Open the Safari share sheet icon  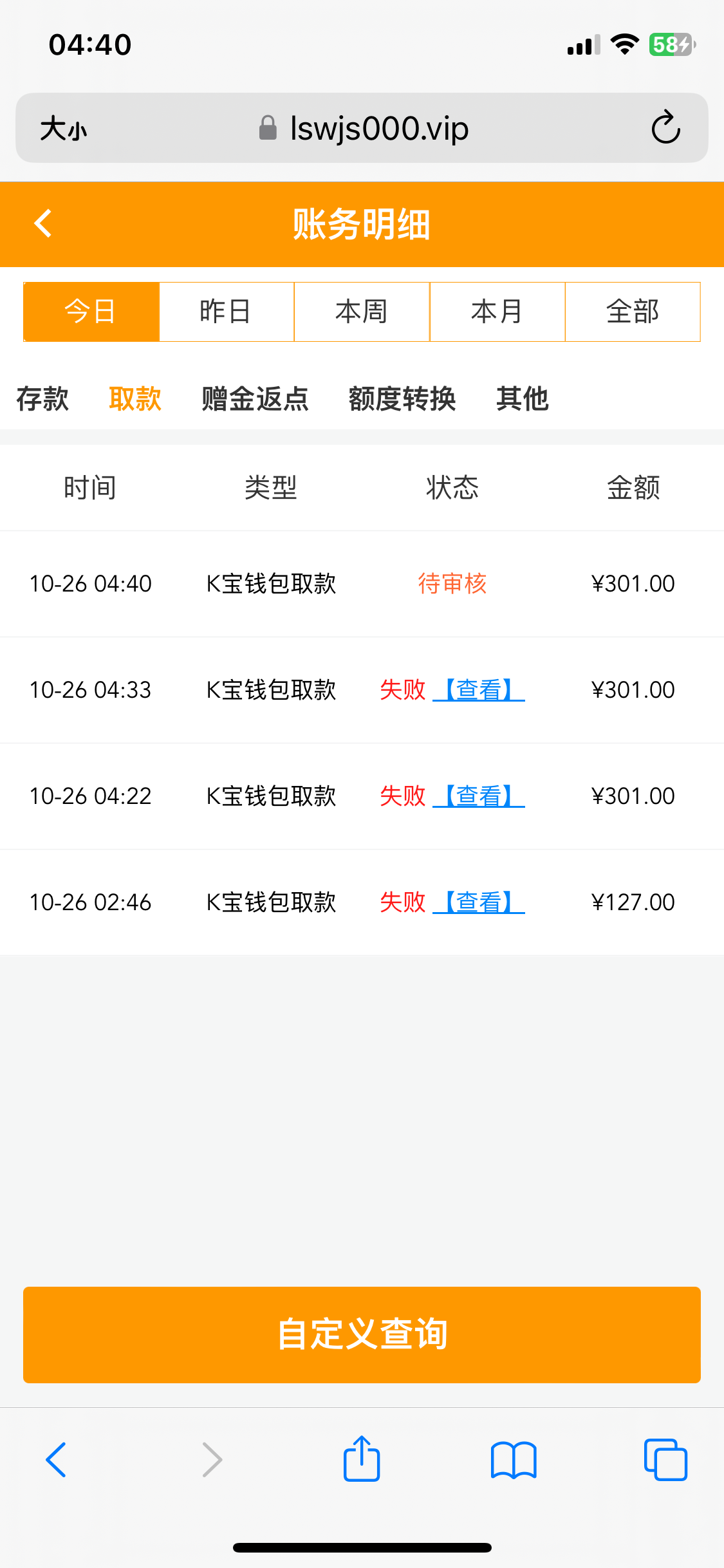point(362,1460)
